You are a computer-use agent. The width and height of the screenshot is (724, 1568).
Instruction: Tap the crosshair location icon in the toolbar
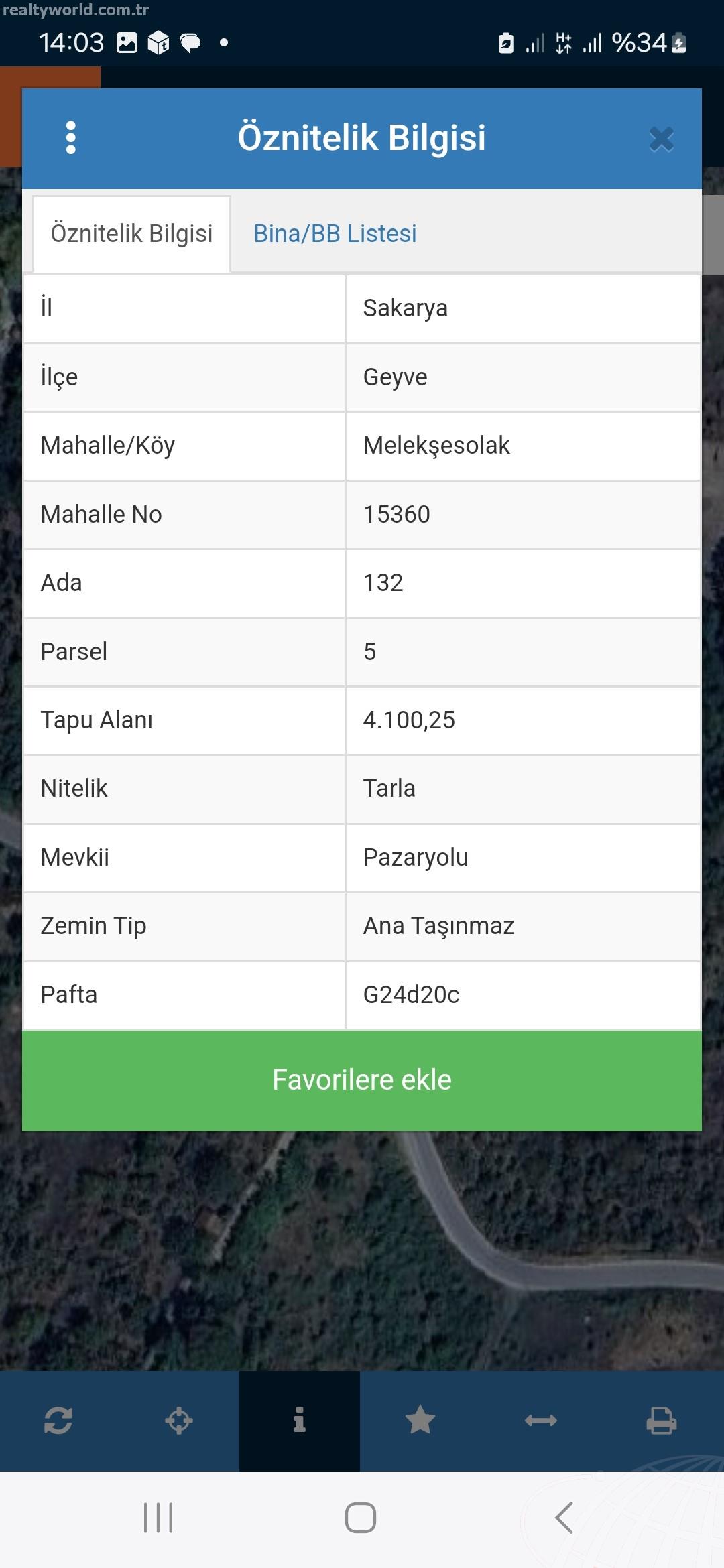tap(179, 1421)
